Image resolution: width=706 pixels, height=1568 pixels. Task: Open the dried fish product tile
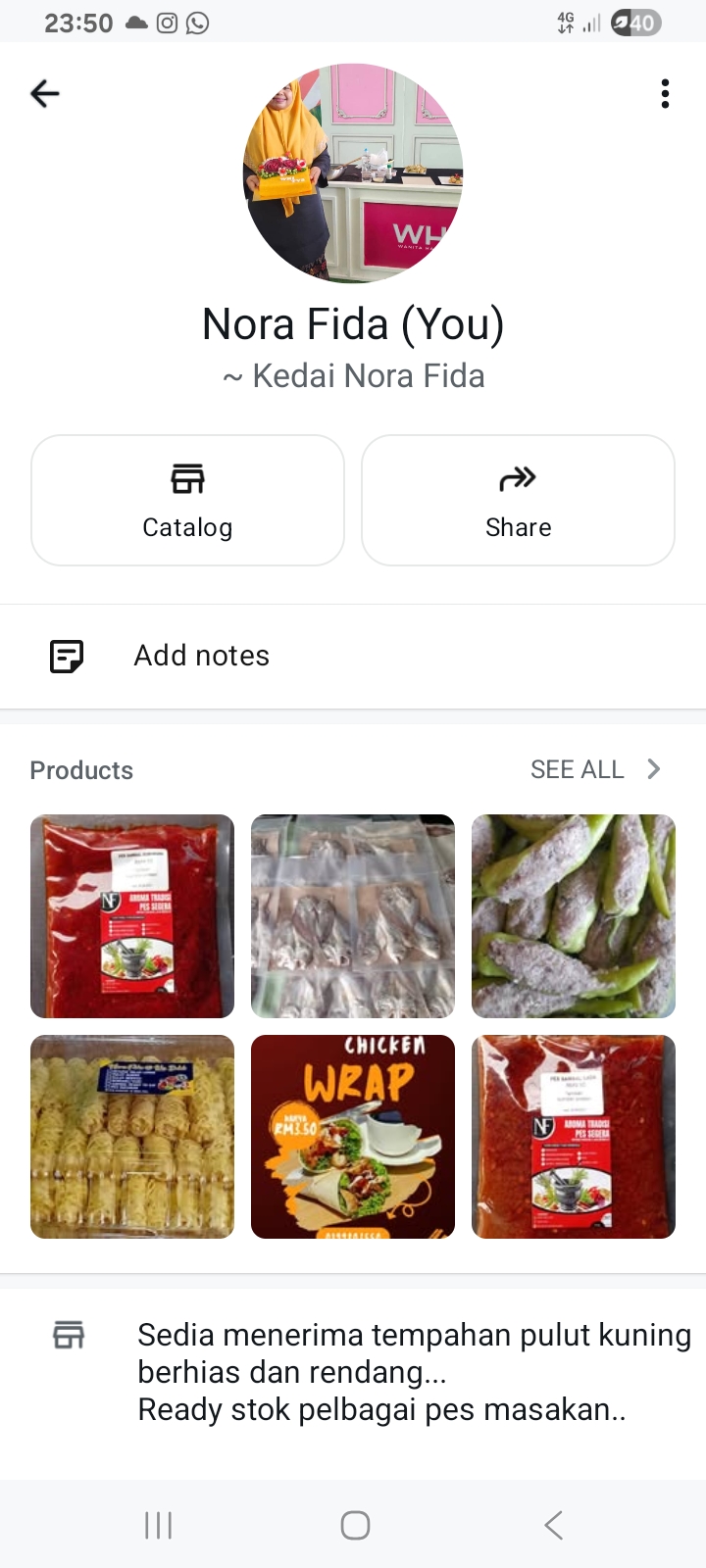pos(353,916)
